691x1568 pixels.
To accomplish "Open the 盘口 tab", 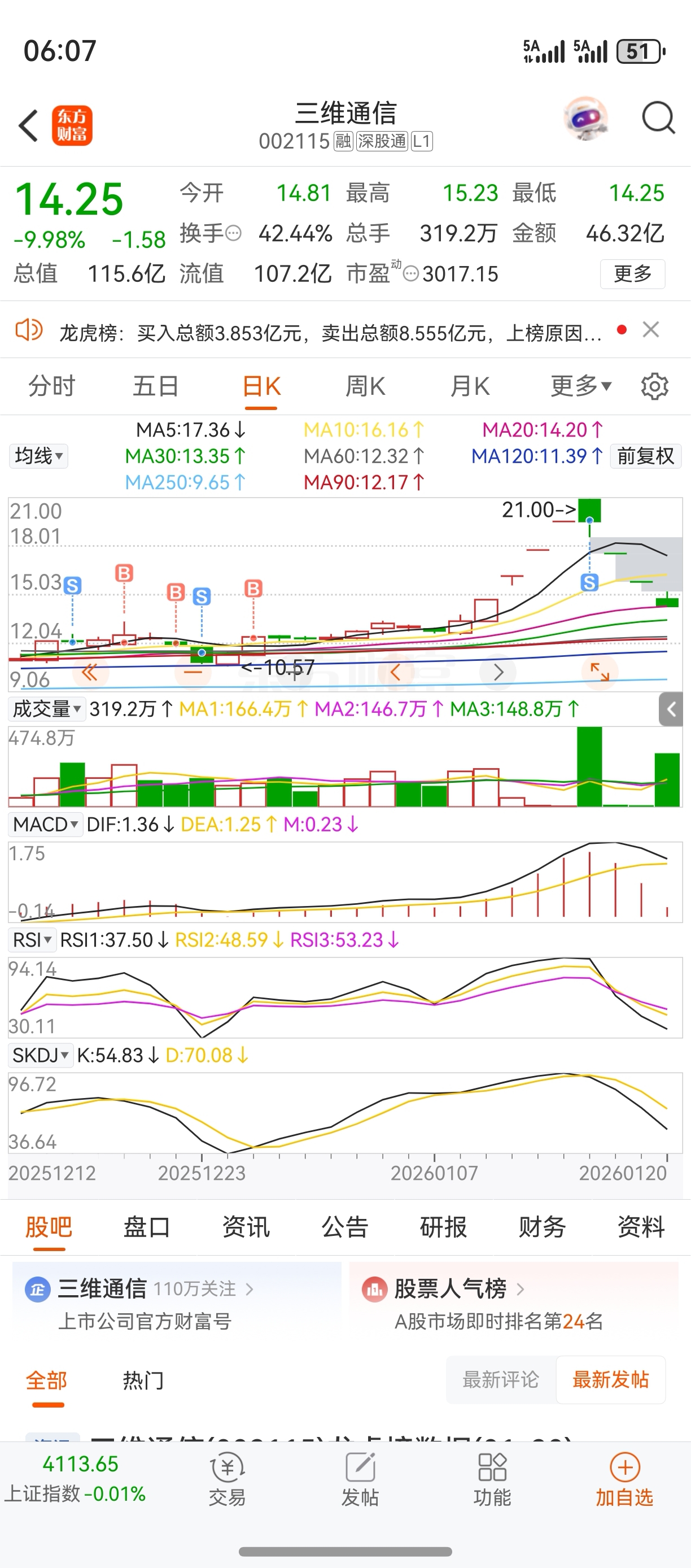I will (147, 1227).
